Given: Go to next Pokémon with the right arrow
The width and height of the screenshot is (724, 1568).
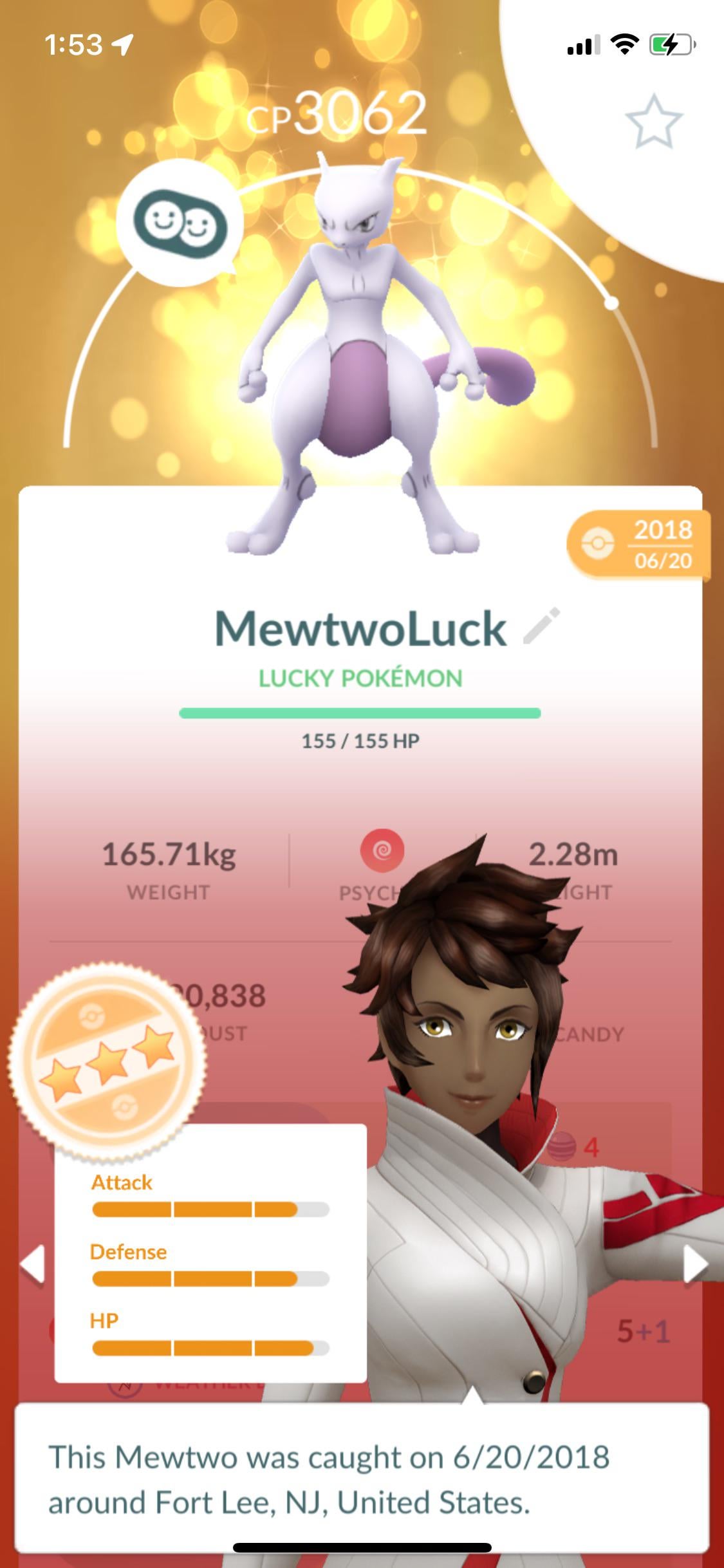Looking at the screenshot, I should point(695,1264).
